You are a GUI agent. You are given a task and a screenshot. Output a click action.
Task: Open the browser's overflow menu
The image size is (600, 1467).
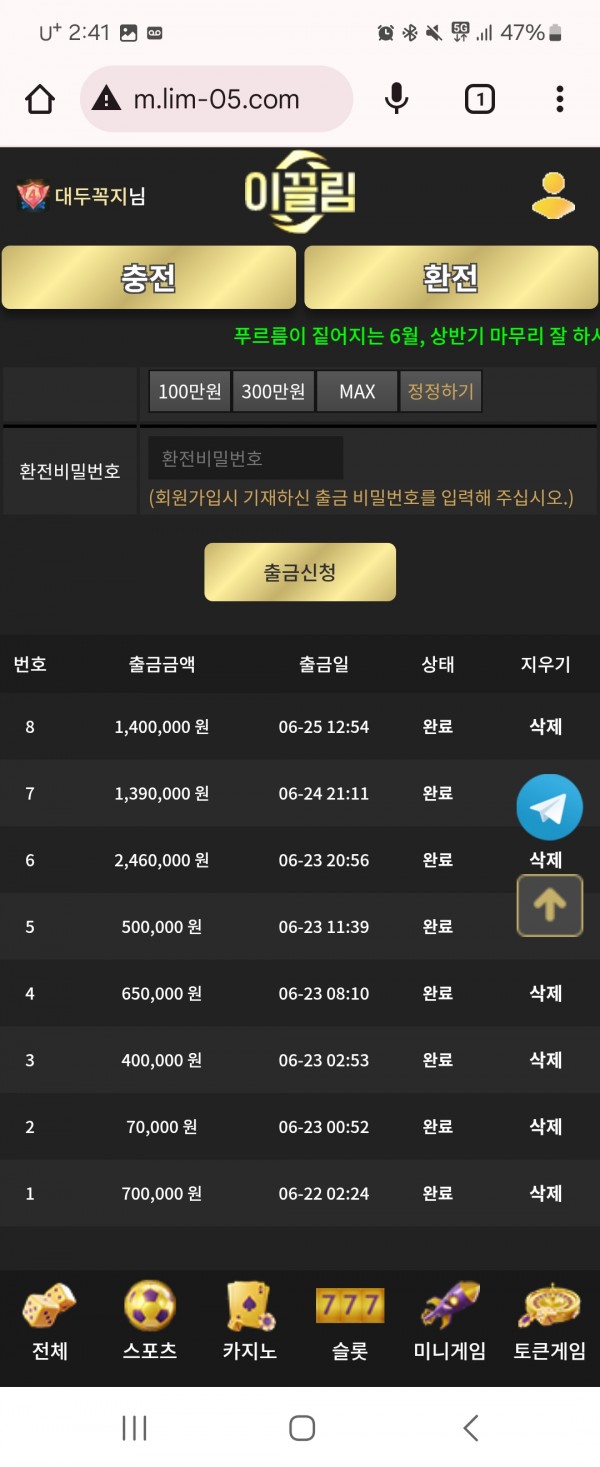[559, 99]
